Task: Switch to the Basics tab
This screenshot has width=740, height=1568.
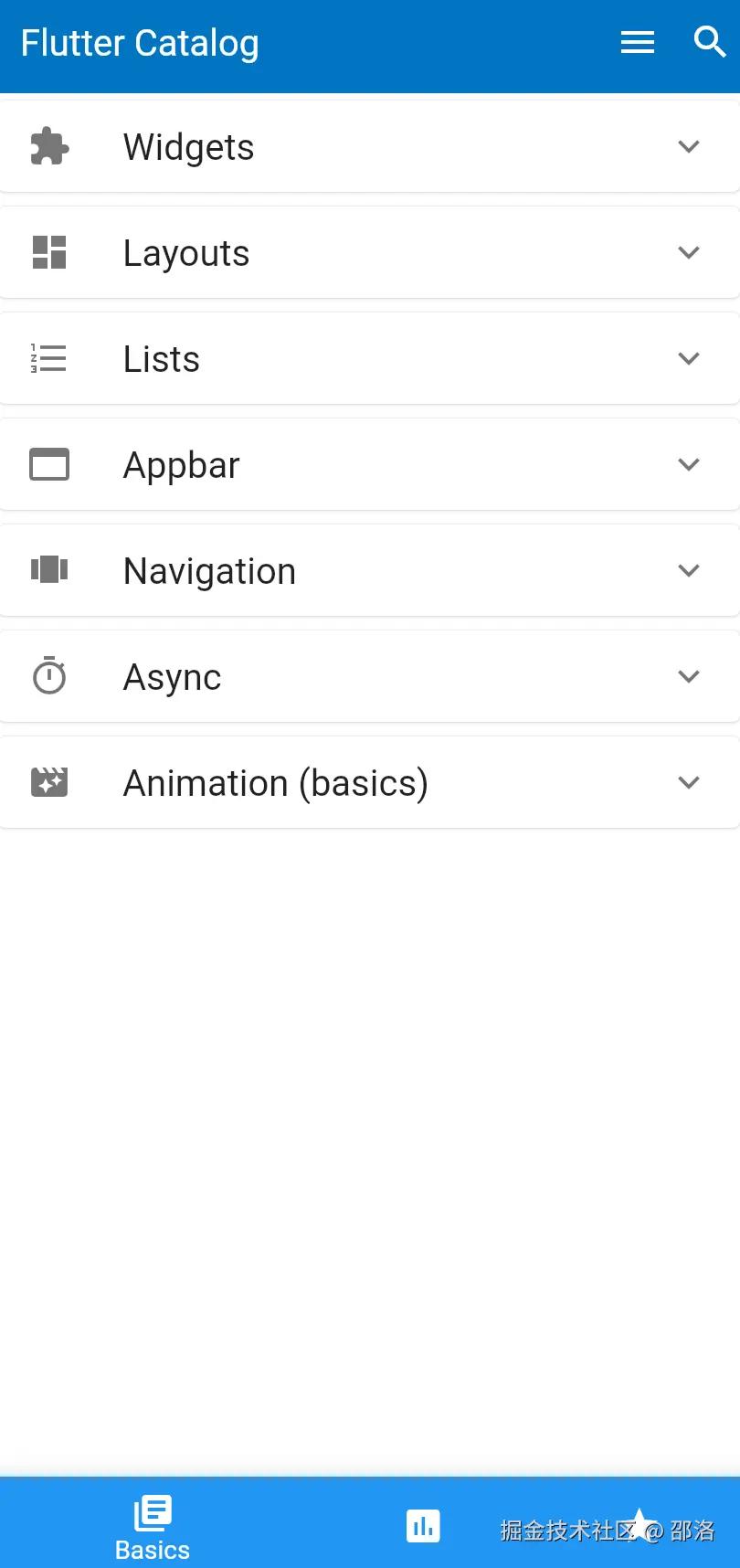Action: 153,1526
